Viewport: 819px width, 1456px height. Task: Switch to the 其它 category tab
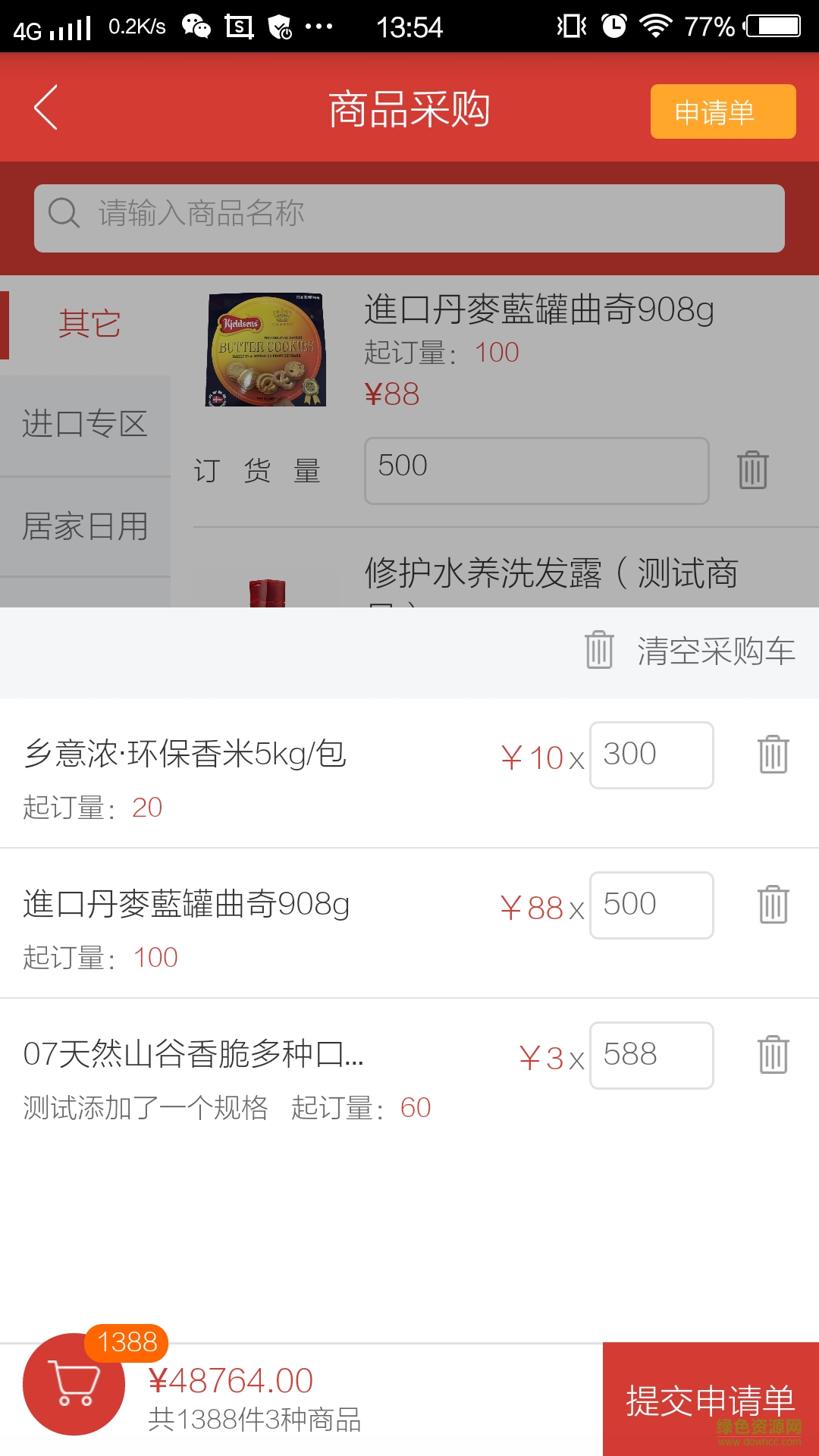[x=89, y=322]
